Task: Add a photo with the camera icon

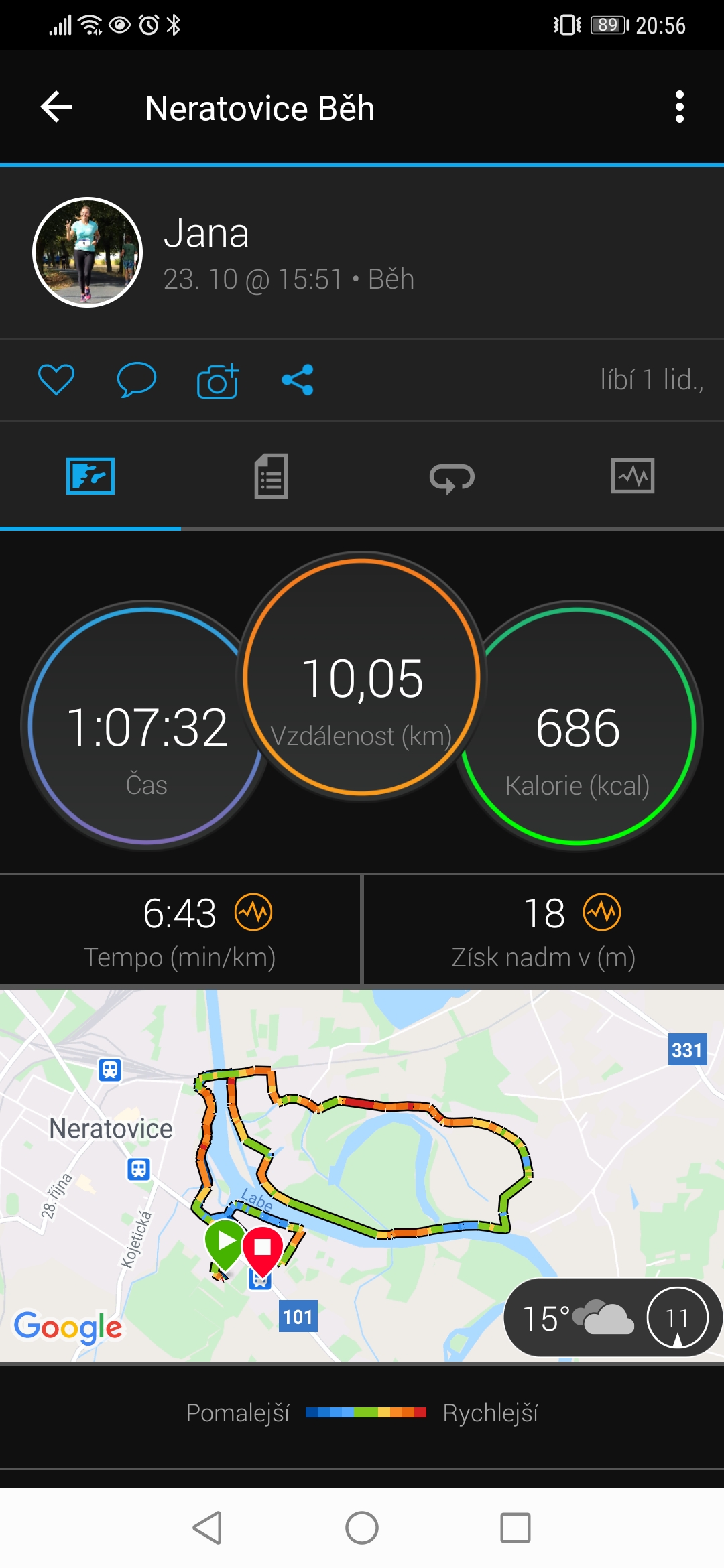Action: tap(218, 381)
